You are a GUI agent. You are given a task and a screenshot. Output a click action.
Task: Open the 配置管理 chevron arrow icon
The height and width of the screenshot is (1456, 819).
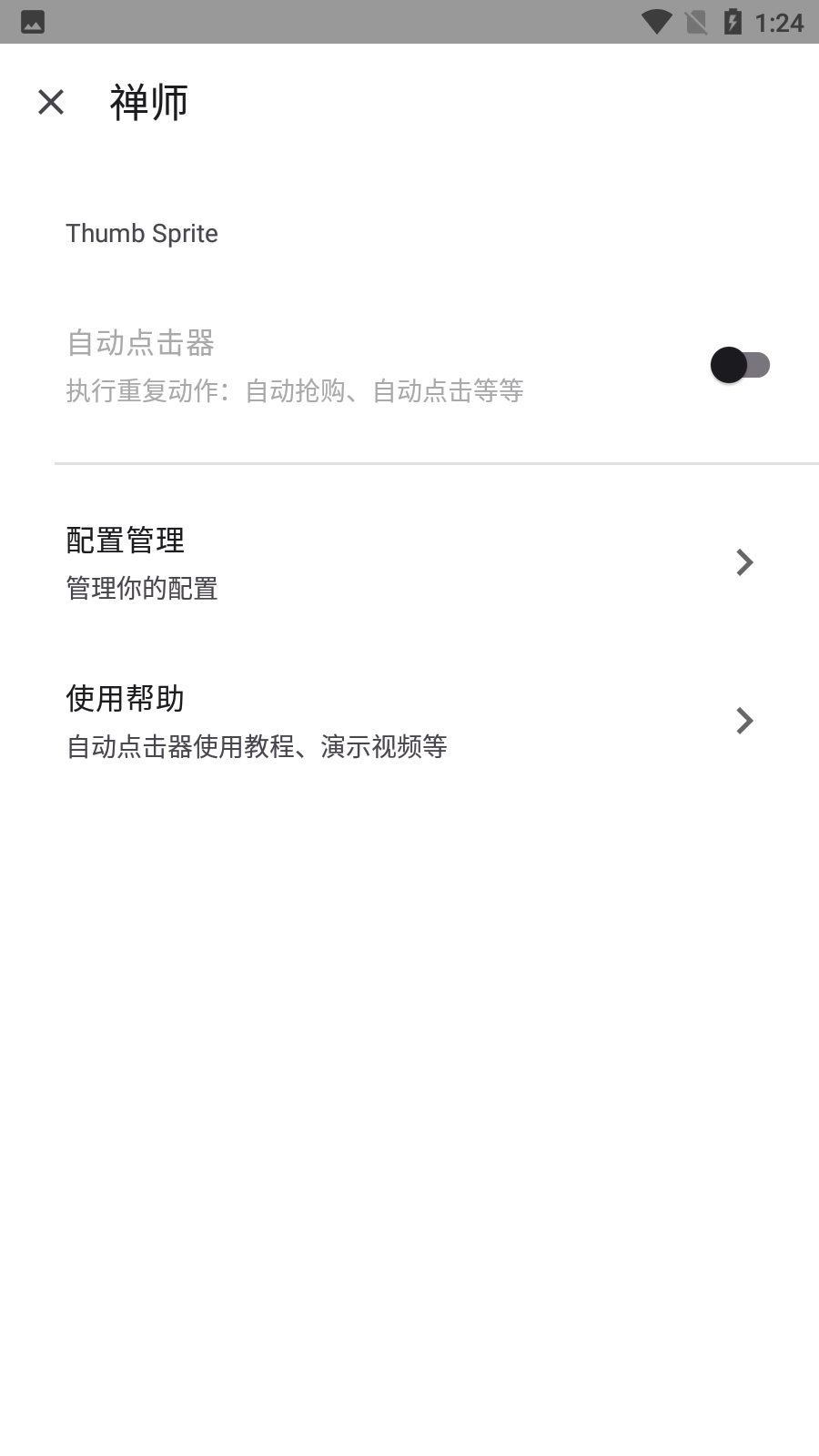tap(745, 562)
